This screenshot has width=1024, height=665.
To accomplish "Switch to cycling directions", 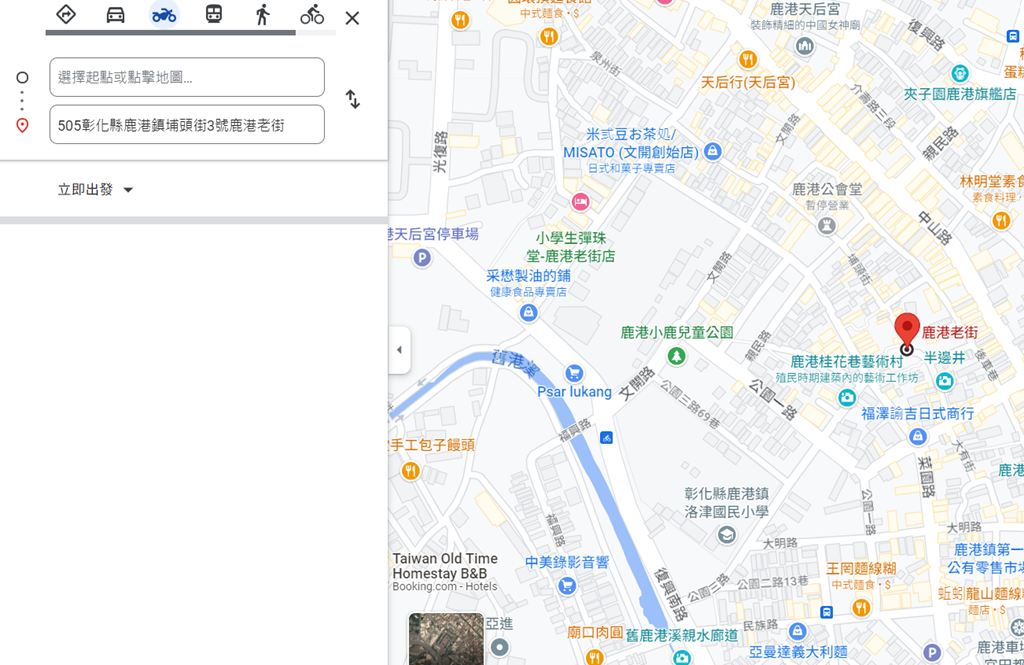I will coord(312,15).
